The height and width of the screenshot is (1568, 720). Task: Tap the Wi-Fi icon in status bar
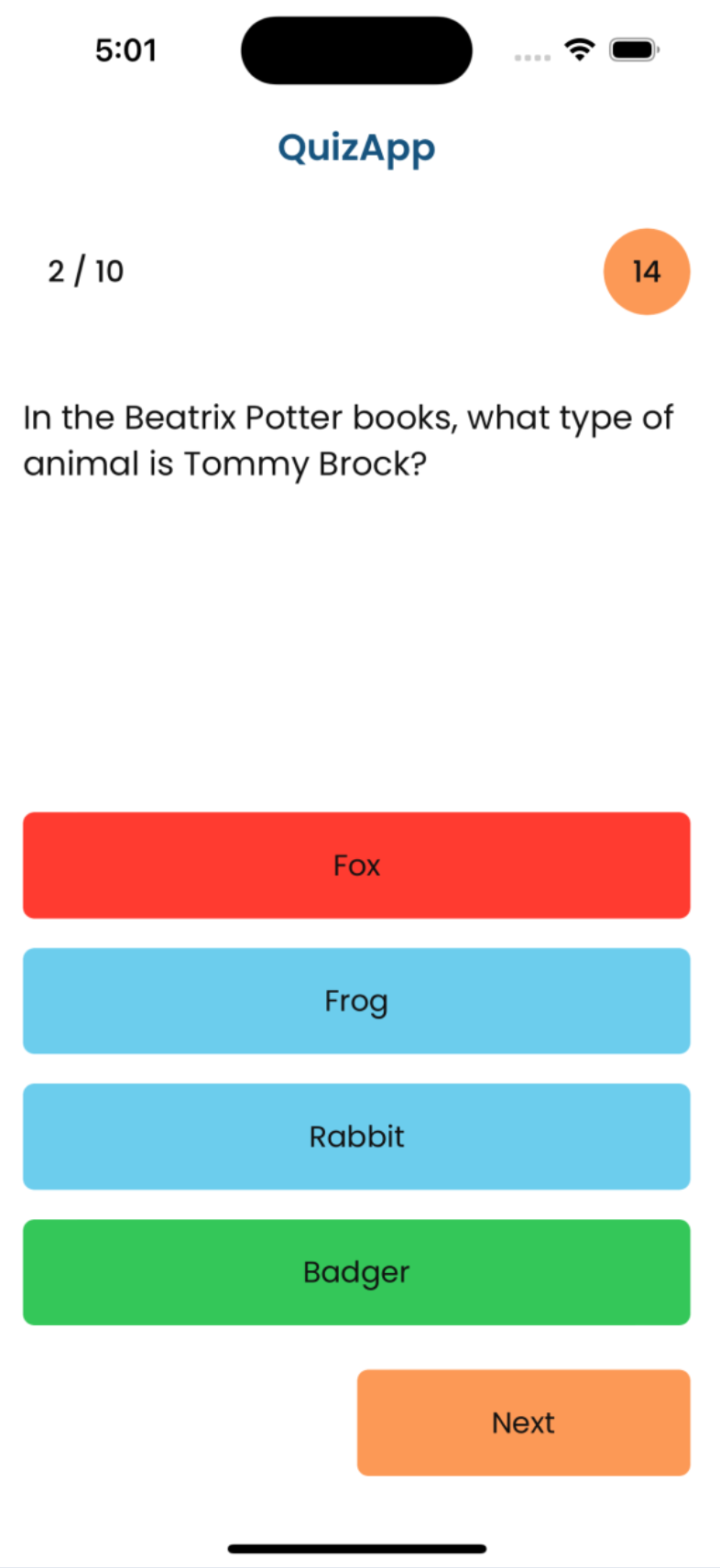[x=580, y=50]
